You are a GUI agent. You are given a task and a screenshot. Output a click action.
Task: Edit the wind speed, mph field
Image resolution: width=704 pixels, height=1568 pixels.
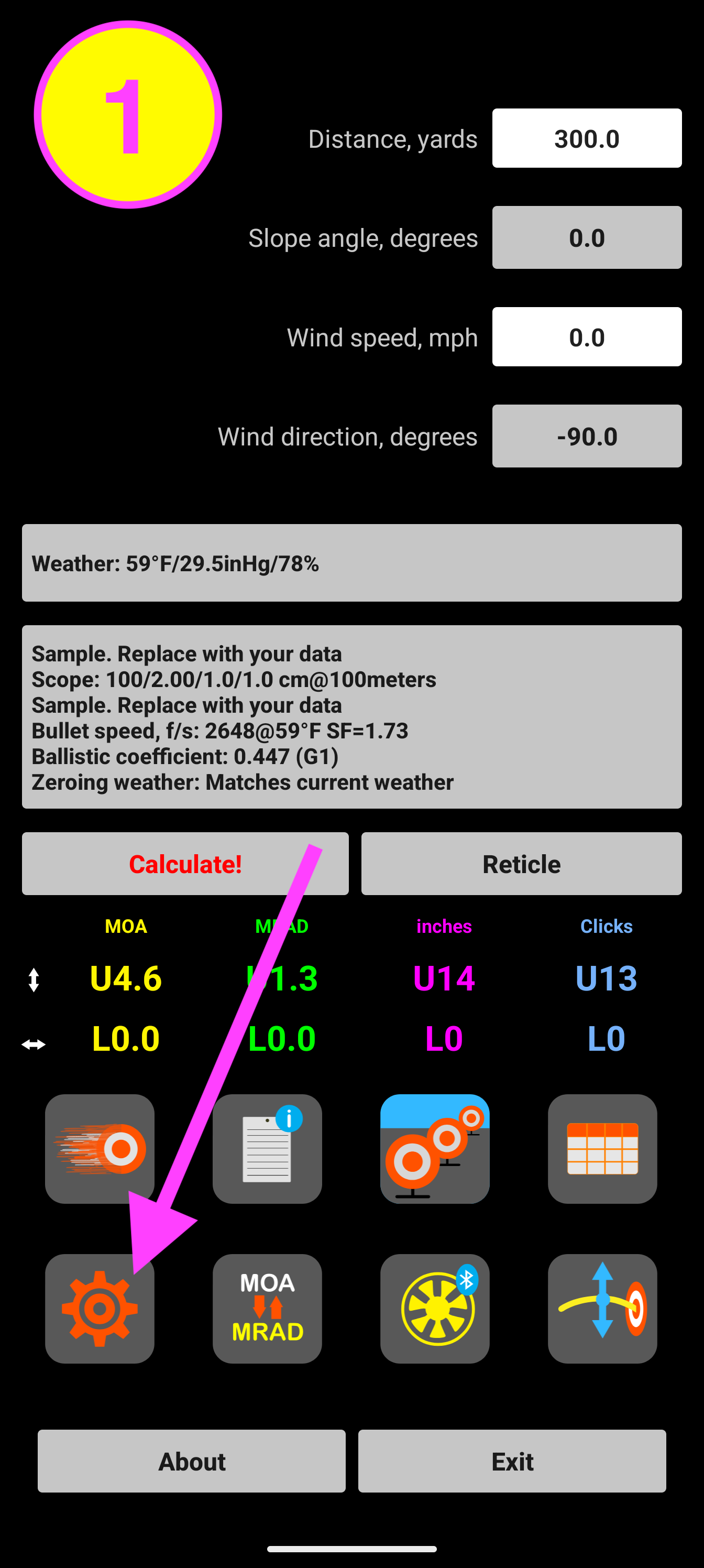pos(587,336)
